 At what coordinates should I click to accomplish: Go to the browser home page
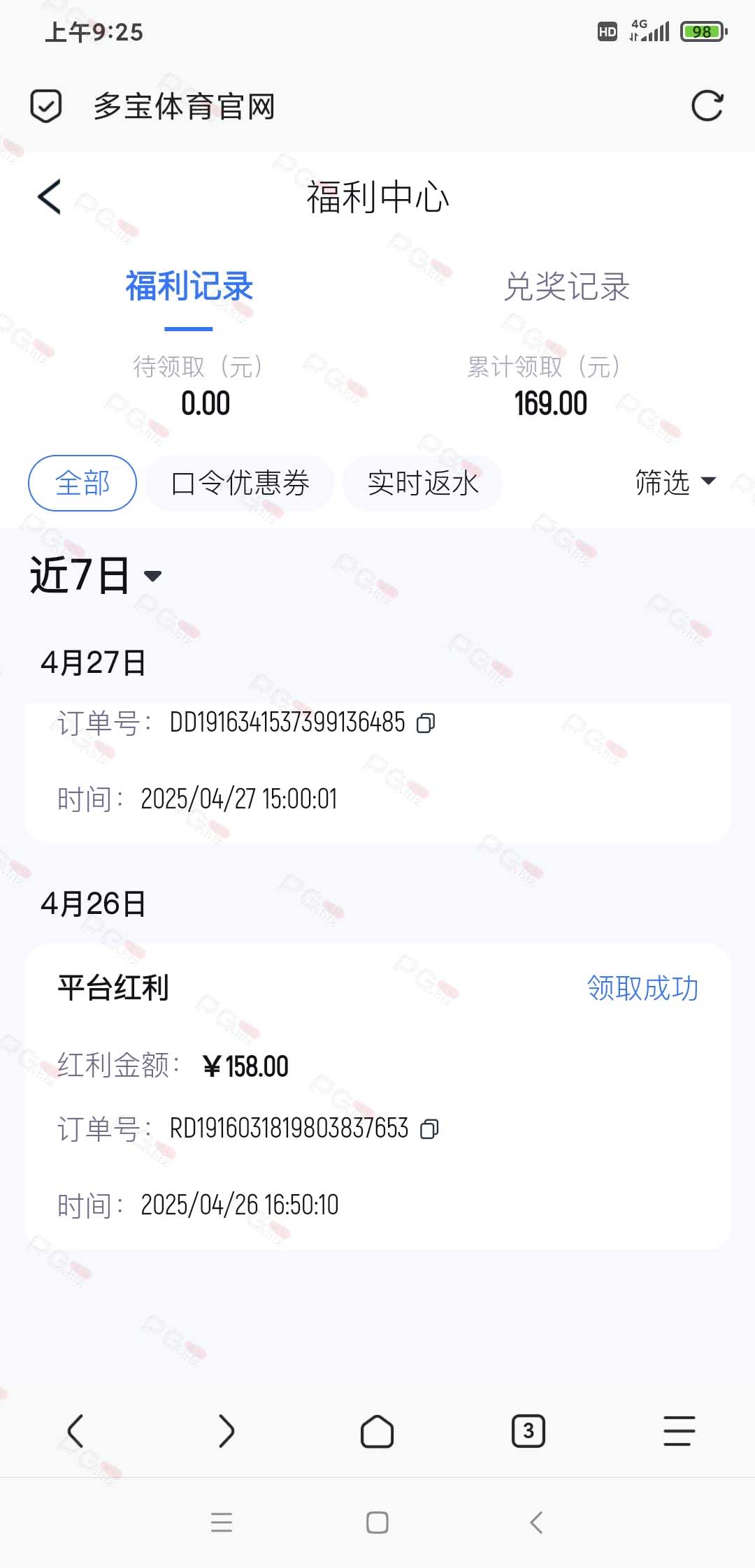point(377,1431)
